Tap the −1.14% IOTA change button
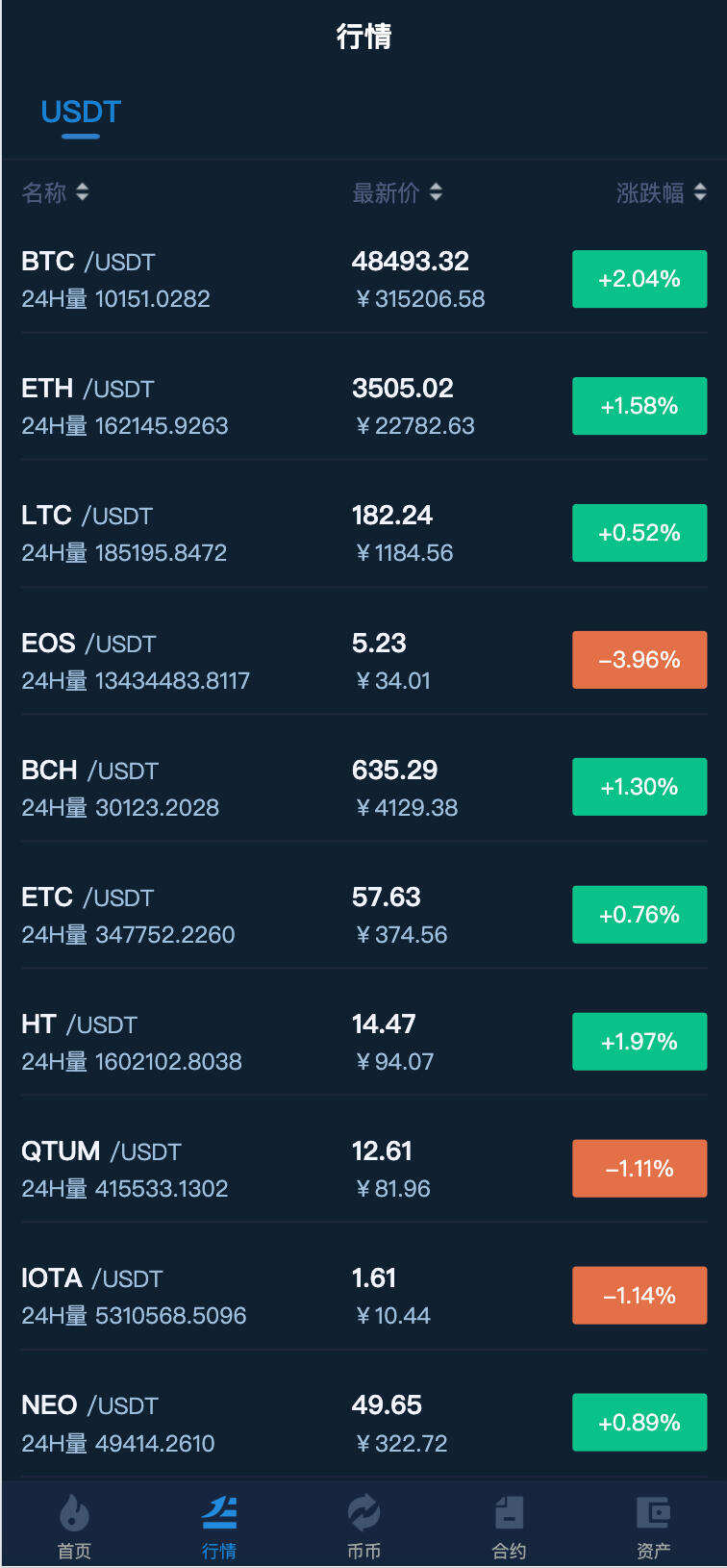The width and height of the screenshot is (727, 1568). pos(639,1295)
